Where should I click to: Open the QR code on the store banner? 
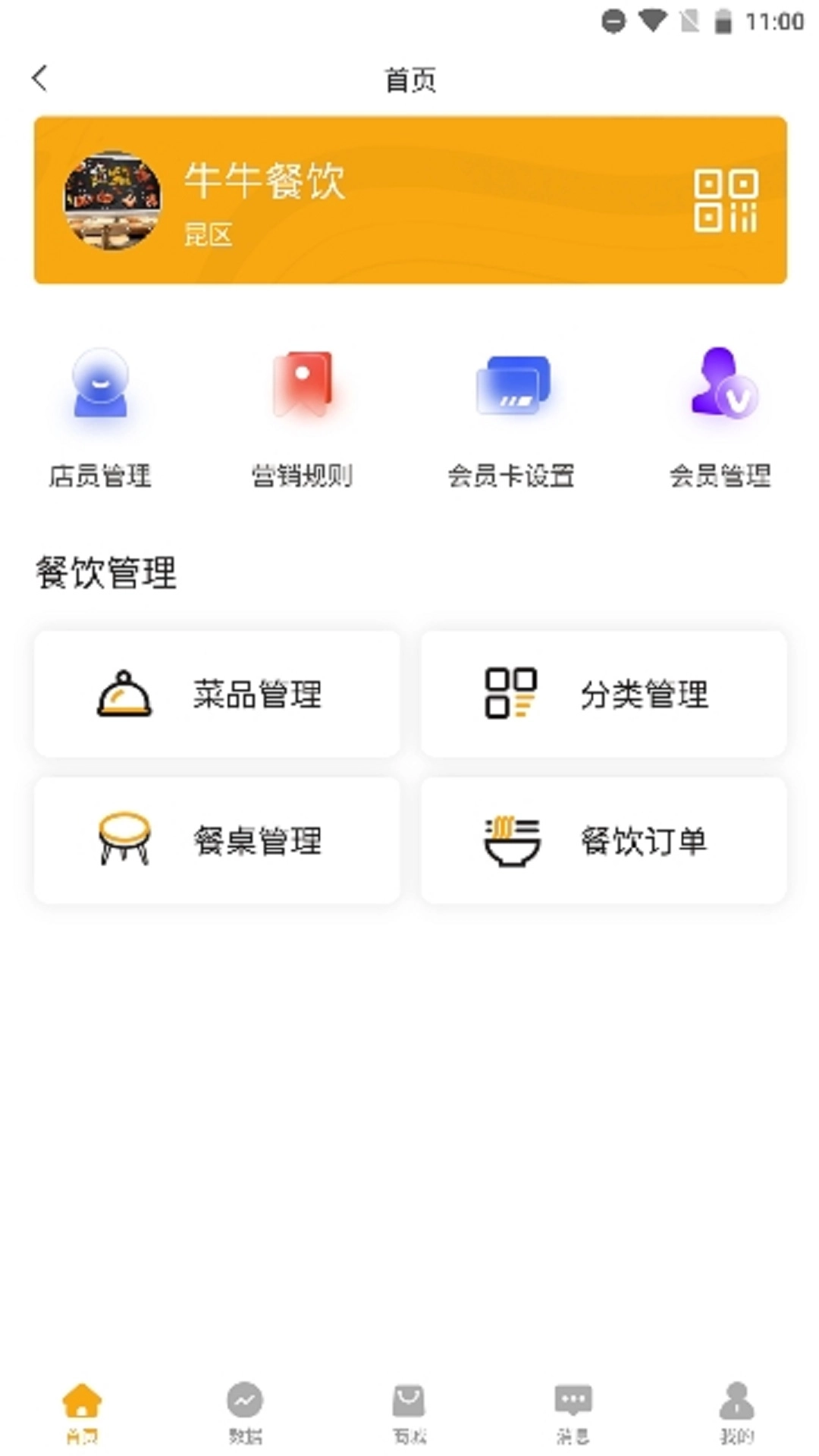point(728,201)
